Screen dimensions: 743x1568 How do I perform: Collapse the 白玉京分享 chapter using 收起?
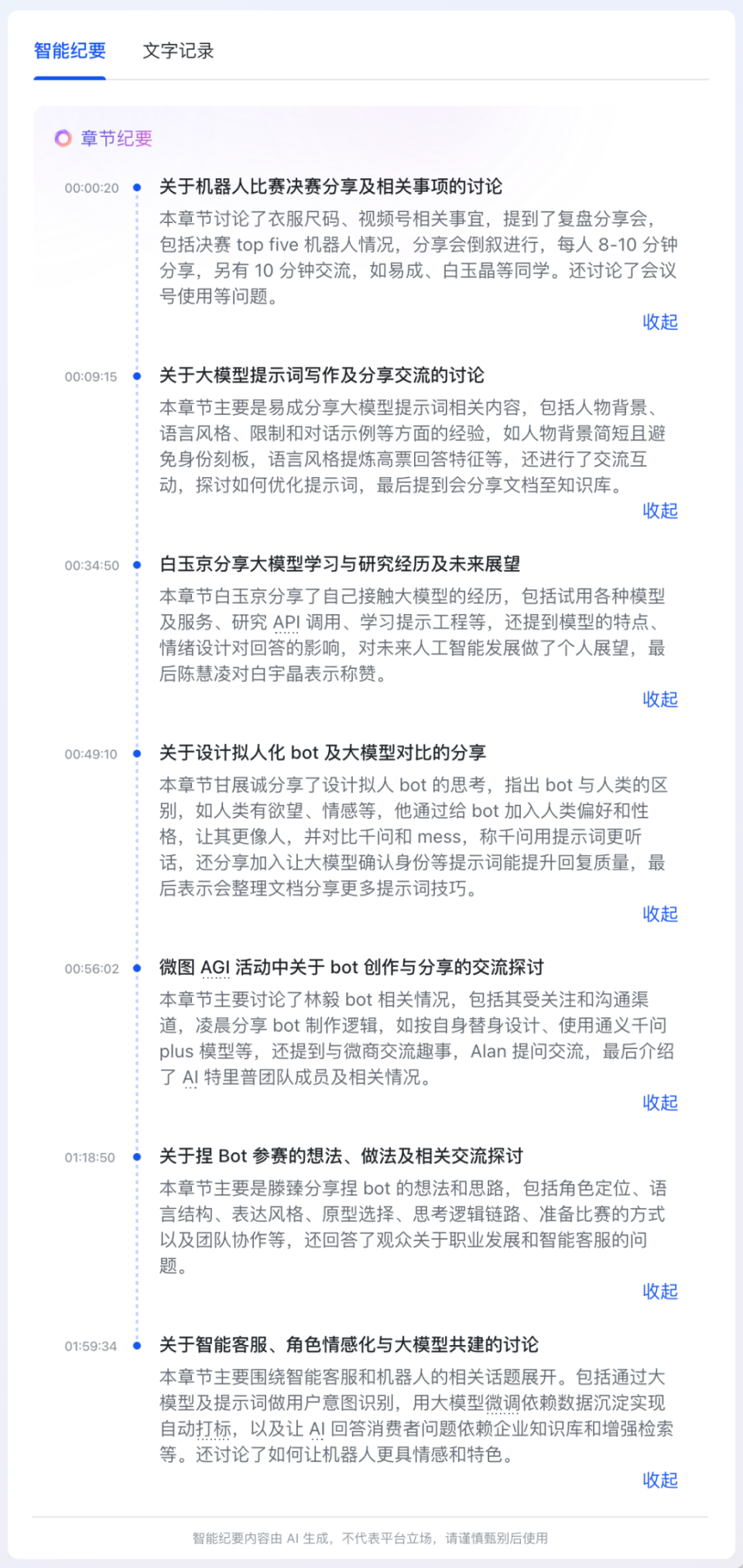pyautogui.click(x=659, y=699)
